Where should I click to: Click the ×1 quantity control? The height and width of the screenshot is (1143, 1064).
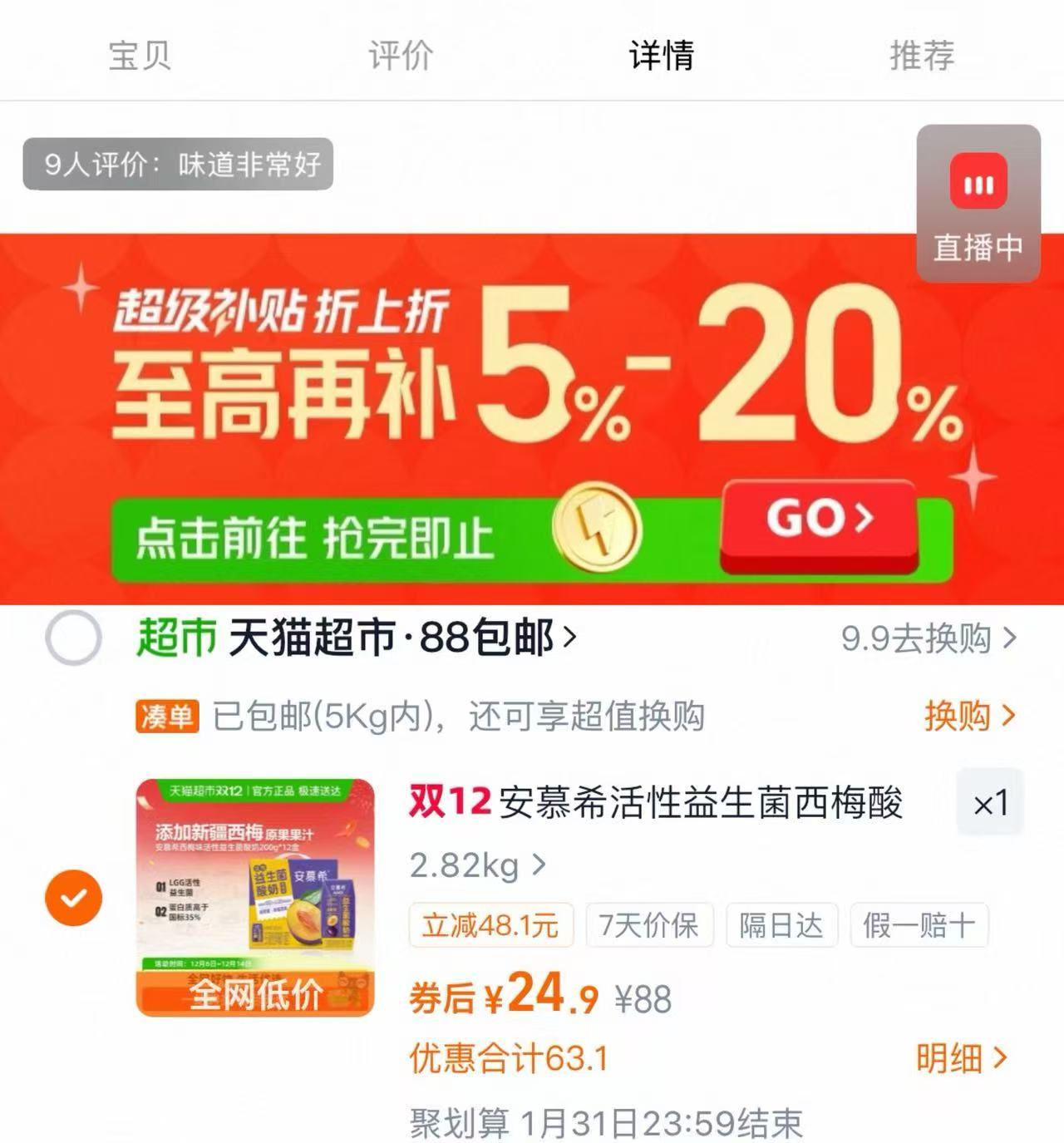[992, 804]
